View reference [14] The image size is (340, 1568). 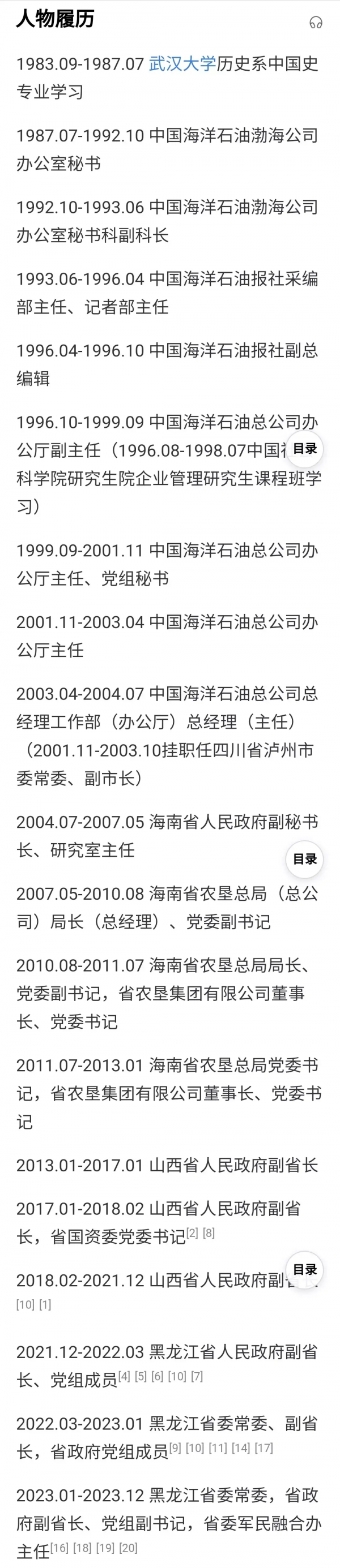(x=241, y=1448)
